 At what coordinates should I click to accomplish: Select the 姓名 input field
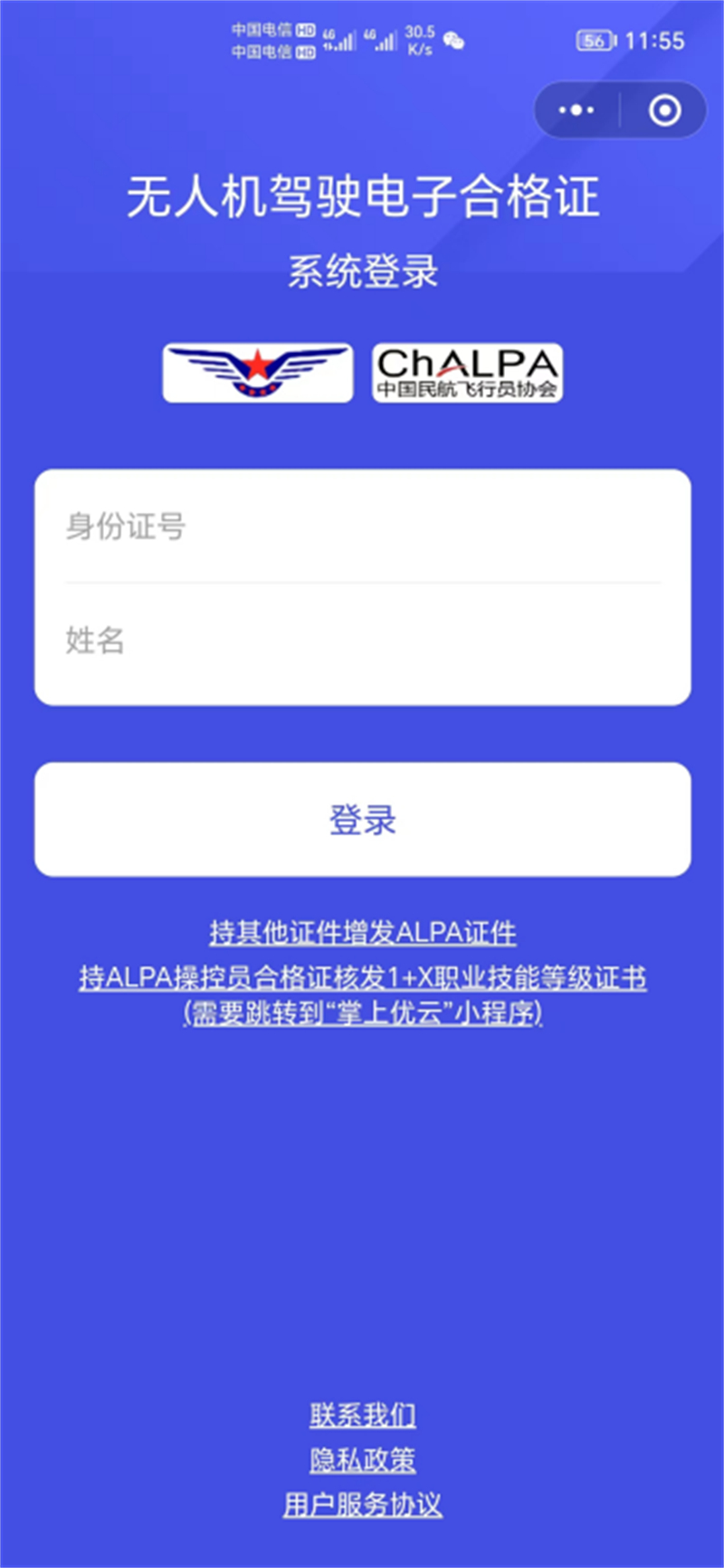[362, 641]
